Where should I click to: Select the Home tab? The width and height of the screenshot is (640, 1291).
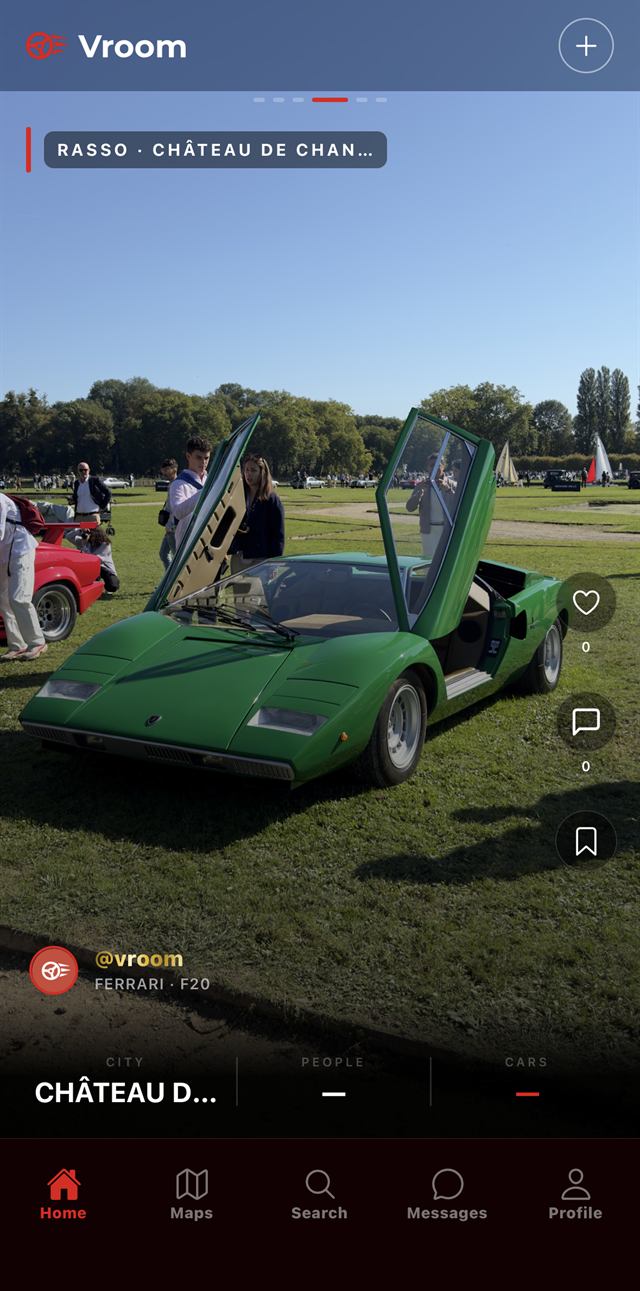pos(63,1195)
